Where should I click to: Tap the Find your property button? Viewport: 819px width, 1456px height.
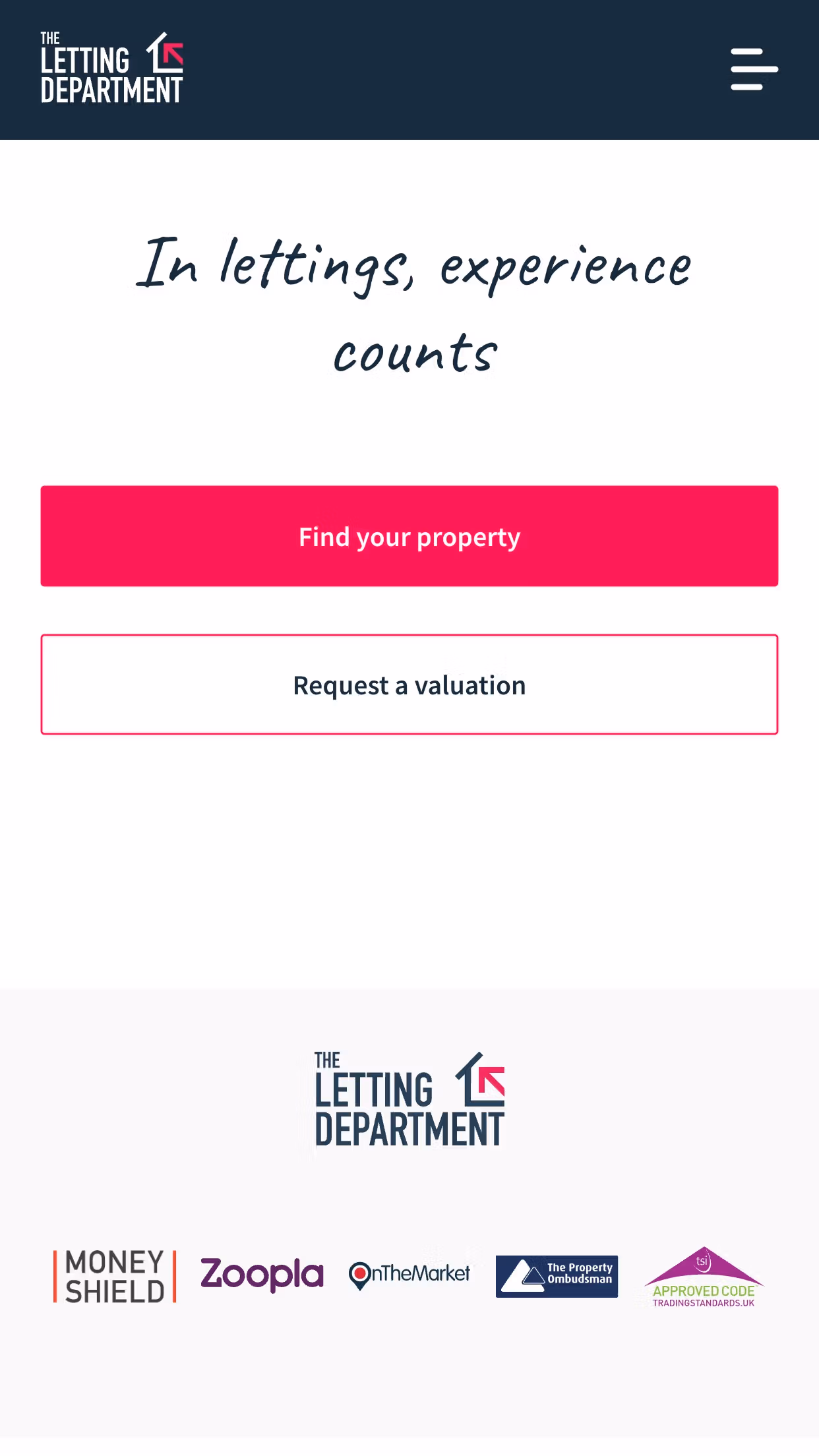[x=409, y=536]
